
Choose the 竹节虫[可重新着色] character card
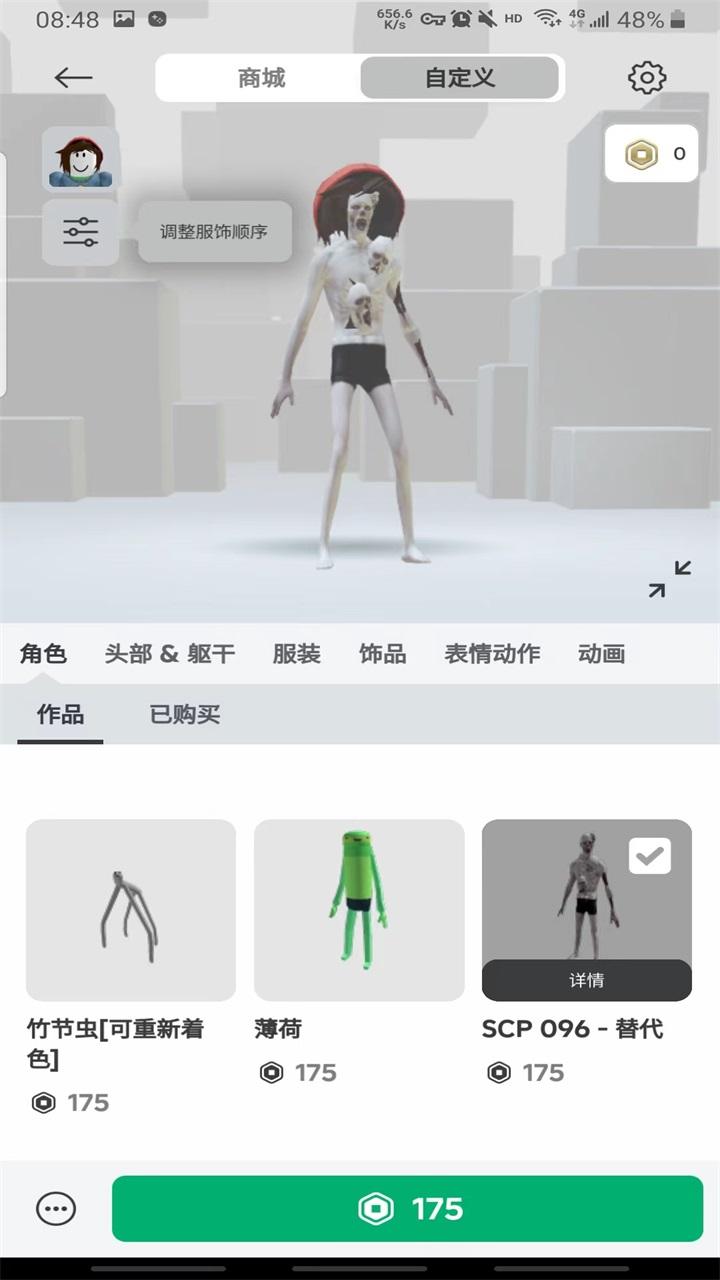point(131,910)
